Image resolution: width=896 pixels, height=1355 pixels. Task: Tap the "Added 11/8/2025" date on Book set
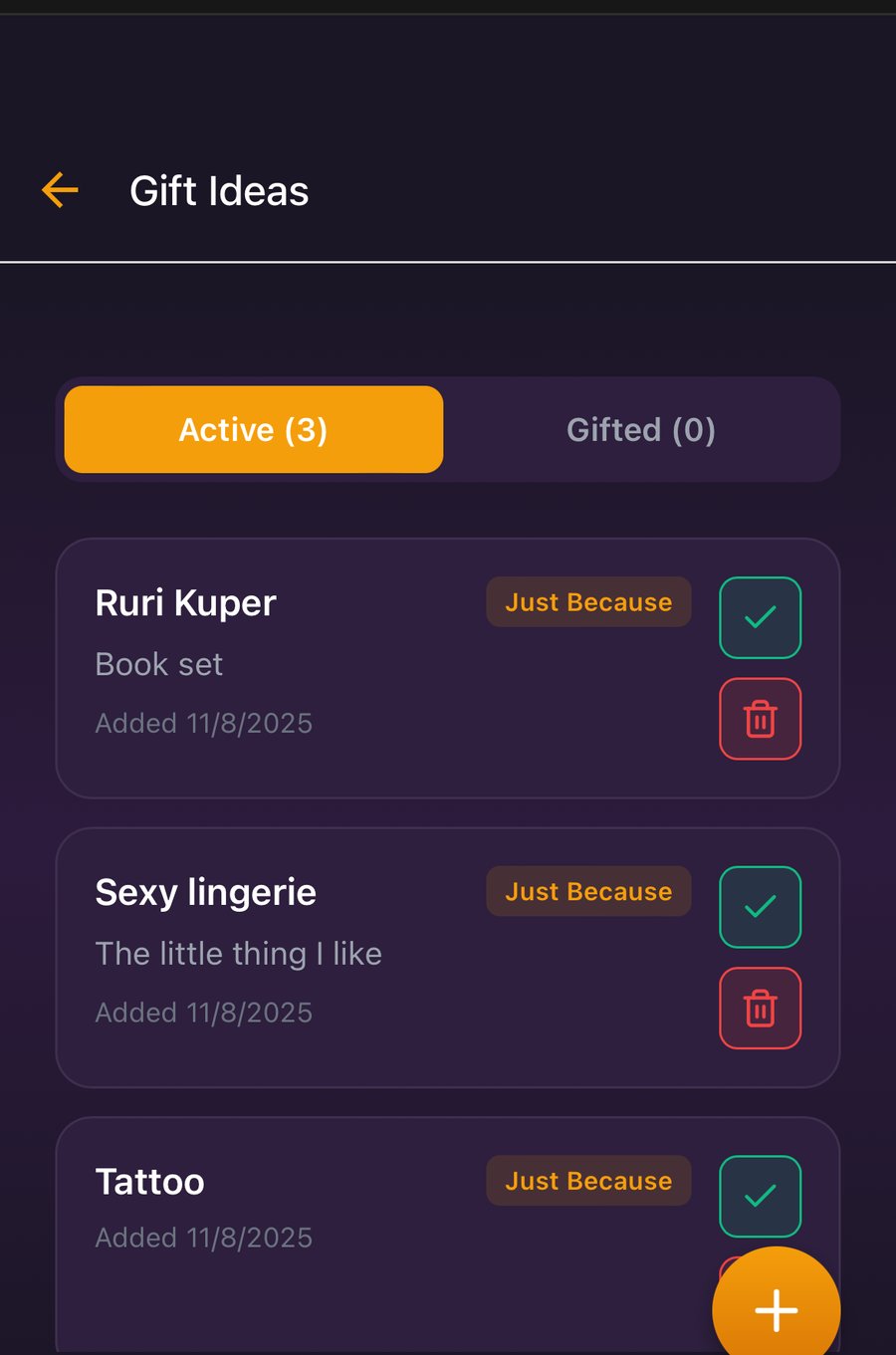click(203, 723)
